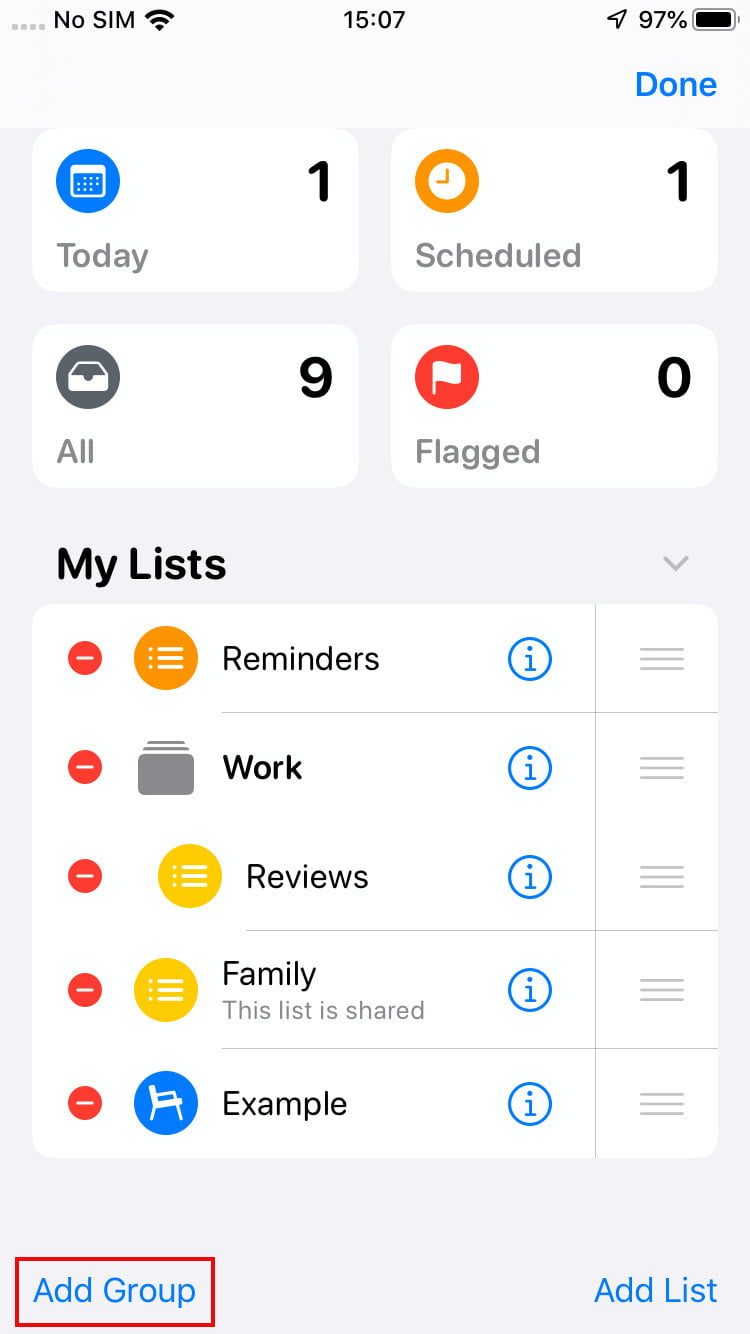Viewport: 750px width, 1334px height.
Task: Open the Scheduled smart list card
Action: [554, 210]
